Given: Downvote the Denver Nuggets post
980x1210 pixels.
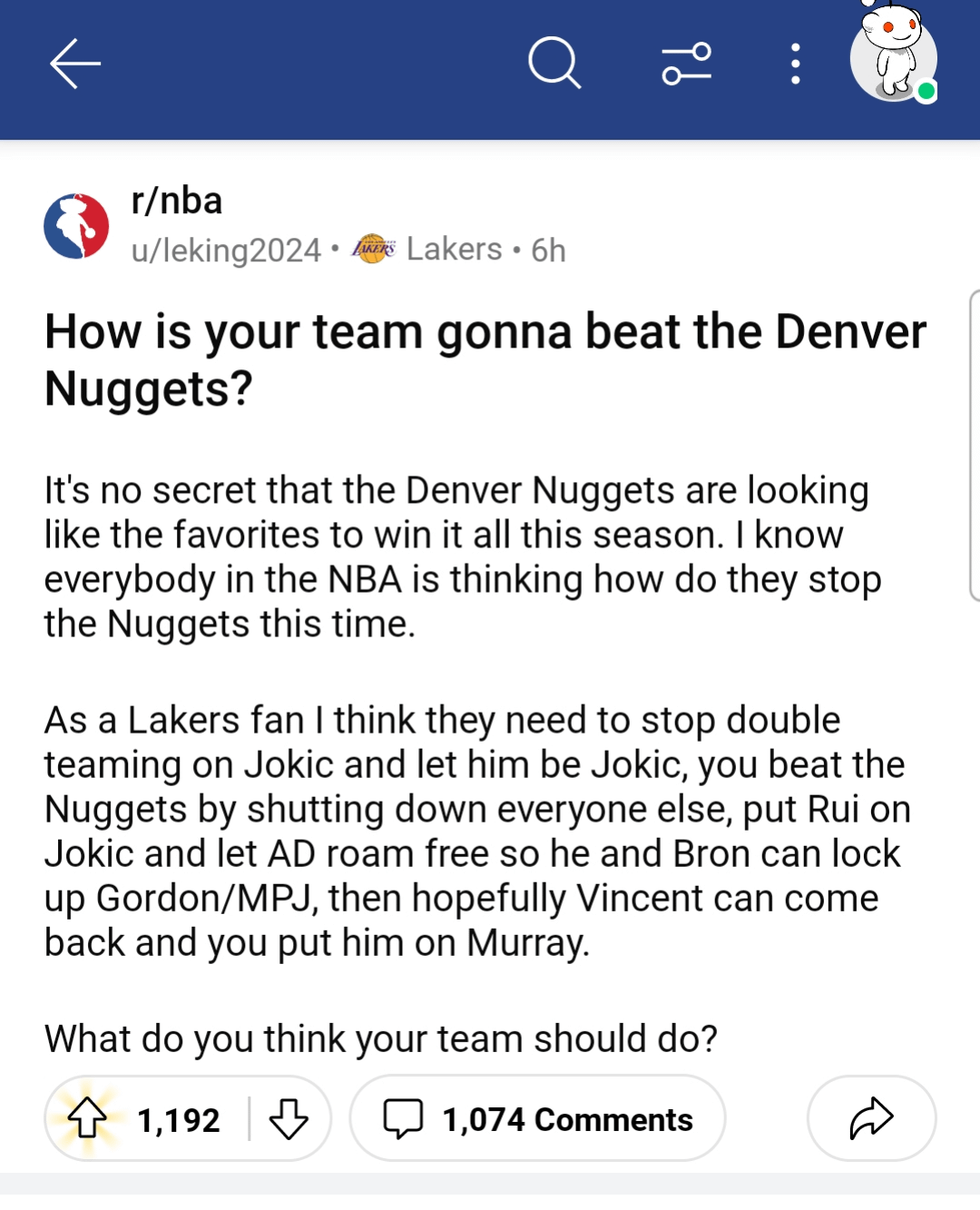Looking at the screenshot, I should point(289,1118).
